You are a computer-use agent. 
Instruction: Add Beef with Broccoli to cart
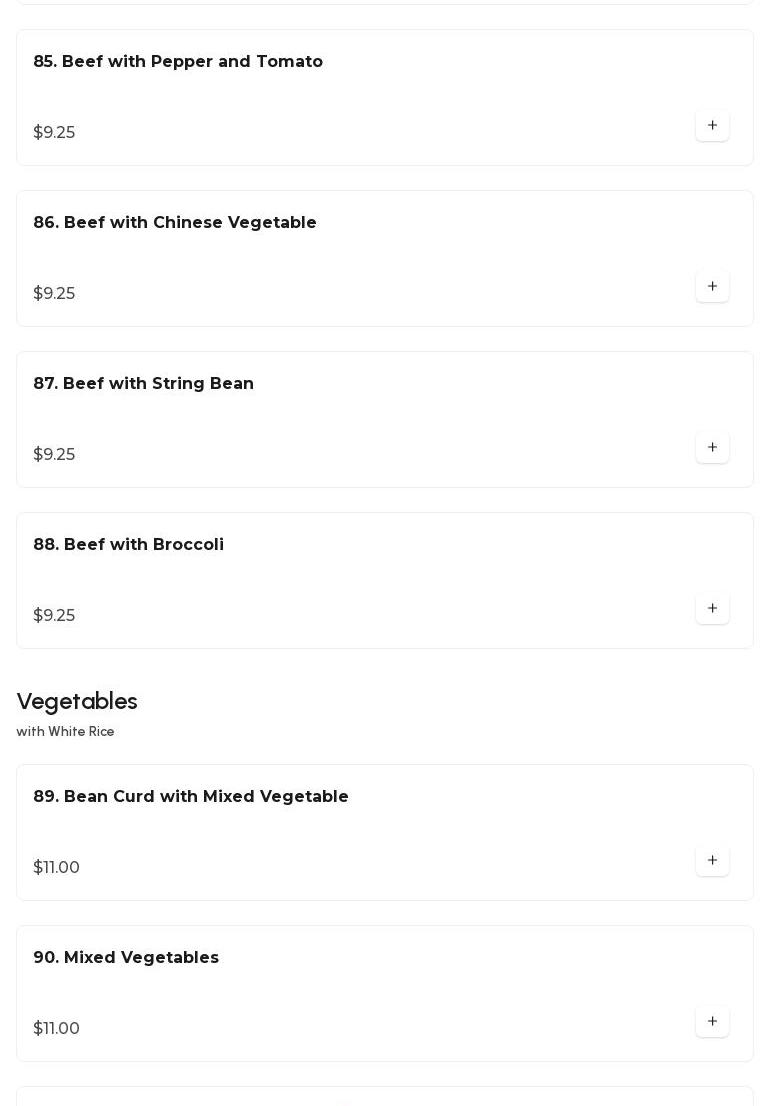[x=712, y=609]
